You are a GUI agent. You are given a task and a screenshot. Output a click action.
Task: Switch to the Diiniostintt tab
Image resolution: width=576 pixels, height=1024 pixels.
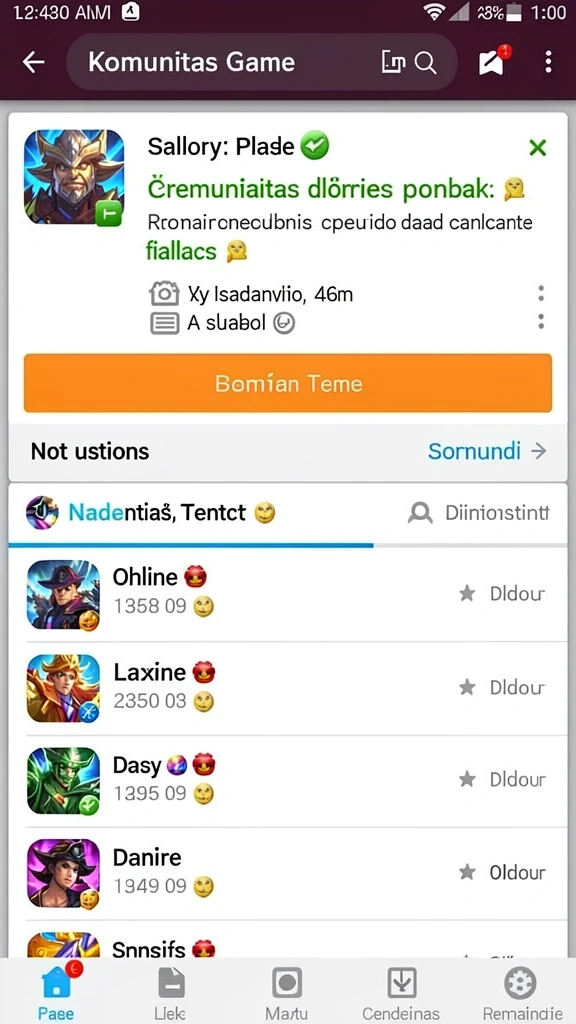[x=478, y=513]
